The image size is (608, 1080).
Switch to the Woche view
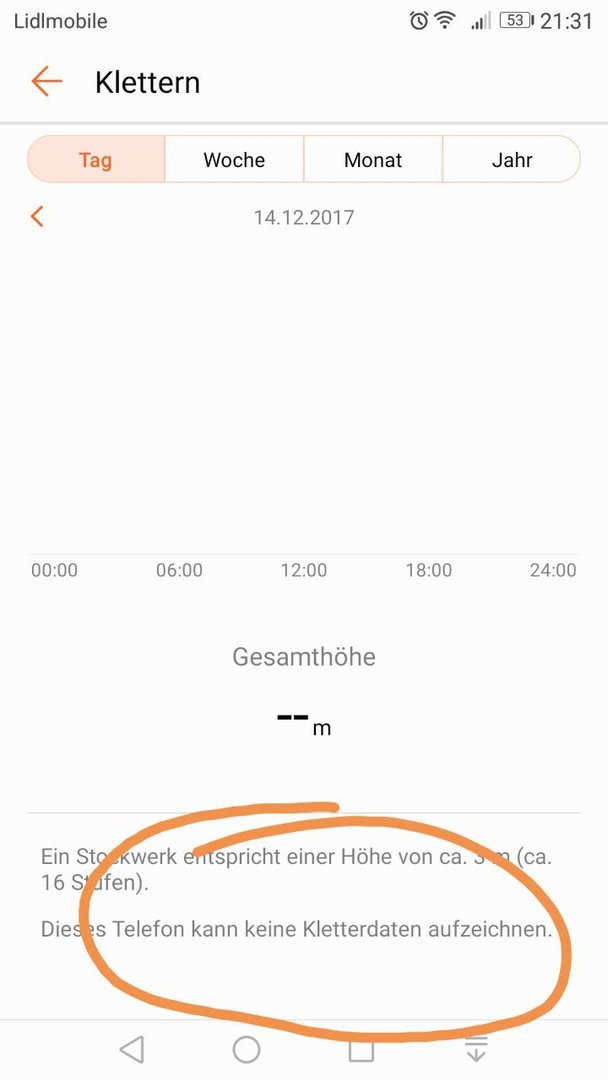[234, 159]
